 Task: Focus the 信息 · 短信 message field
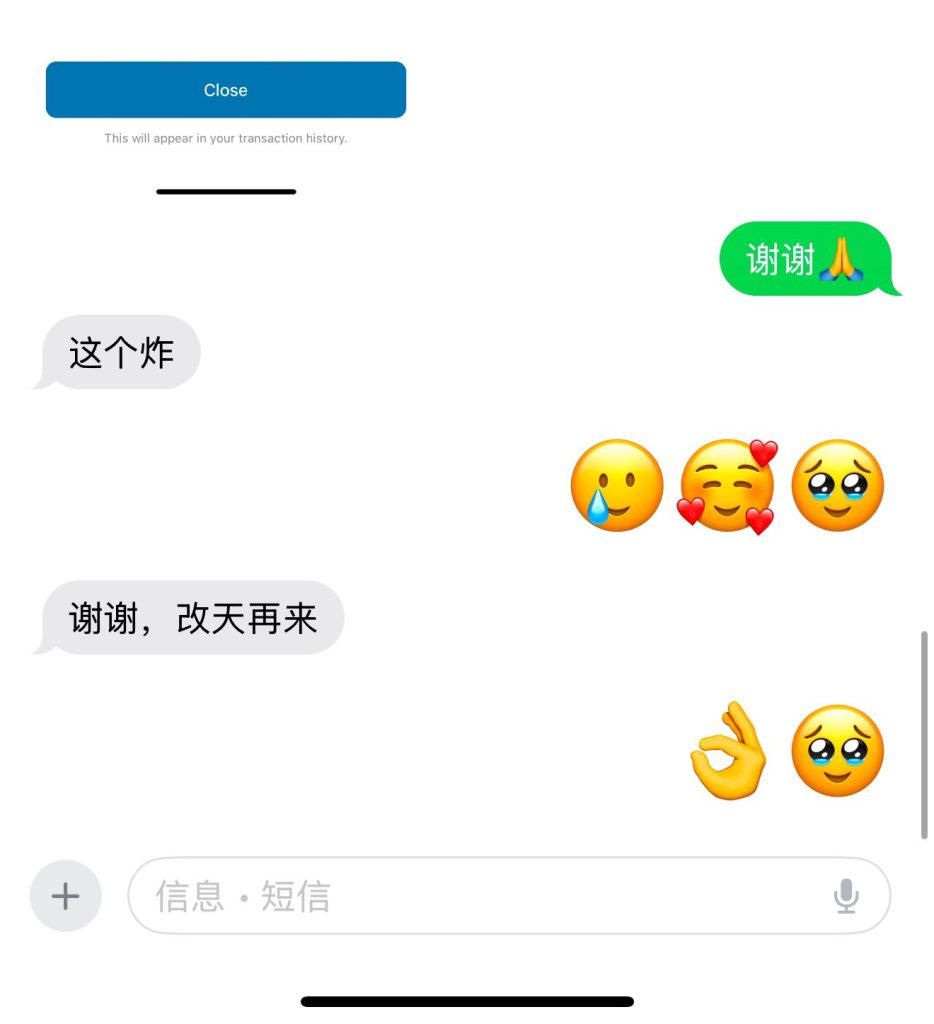pos(480,896)
